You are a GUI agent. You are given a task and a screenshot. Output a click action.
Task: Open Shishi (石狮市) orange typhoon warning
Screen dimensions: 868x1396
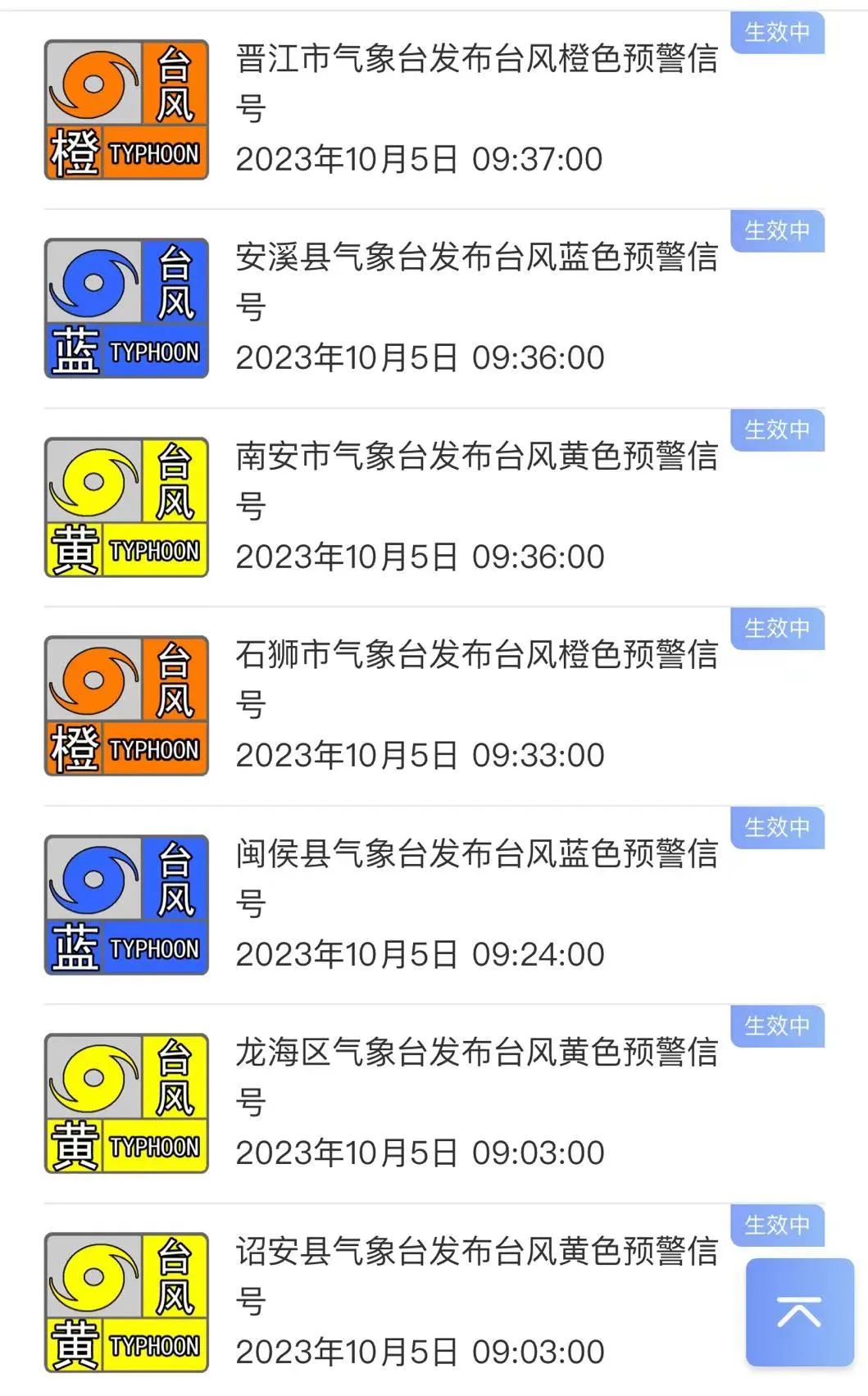coord(475,680)
